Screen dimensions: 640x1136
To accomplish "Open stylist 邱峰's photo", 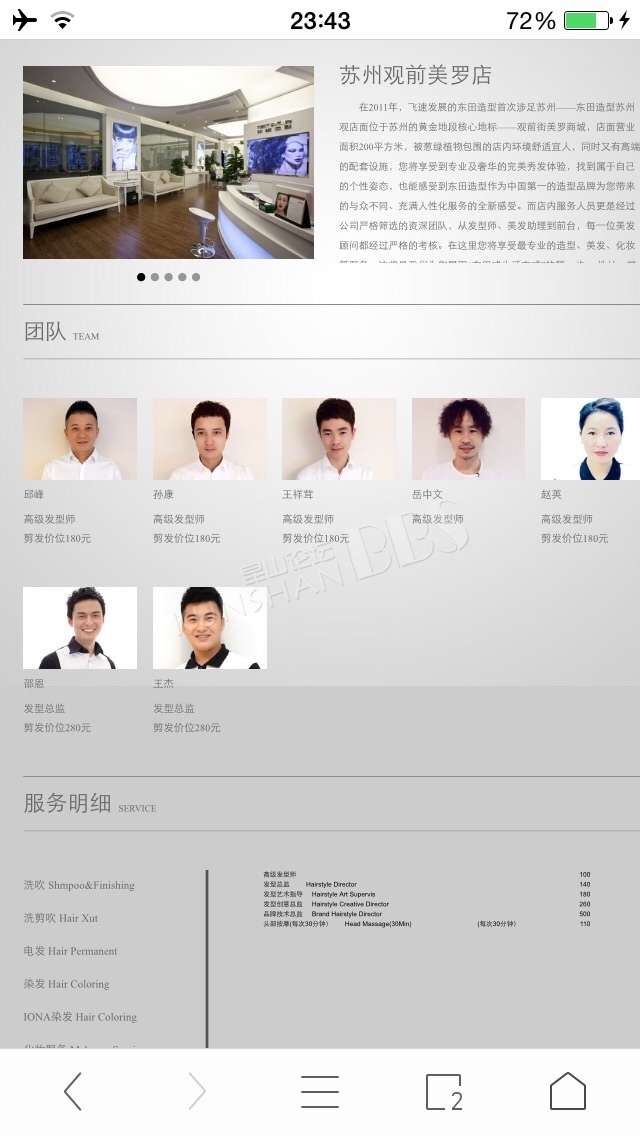I will [x=80, y=439].
